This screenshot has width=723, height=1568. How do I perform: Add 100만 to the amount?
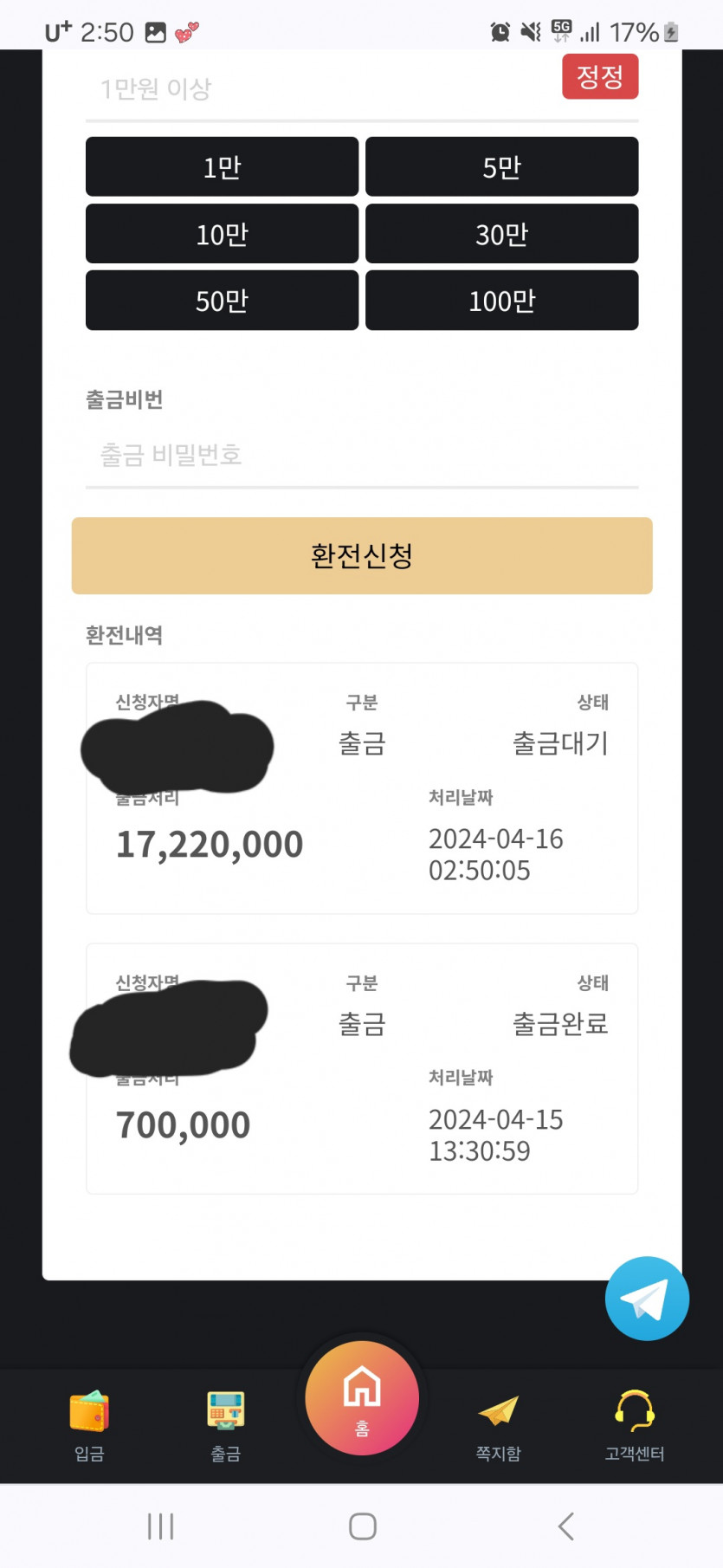point(501,301)
